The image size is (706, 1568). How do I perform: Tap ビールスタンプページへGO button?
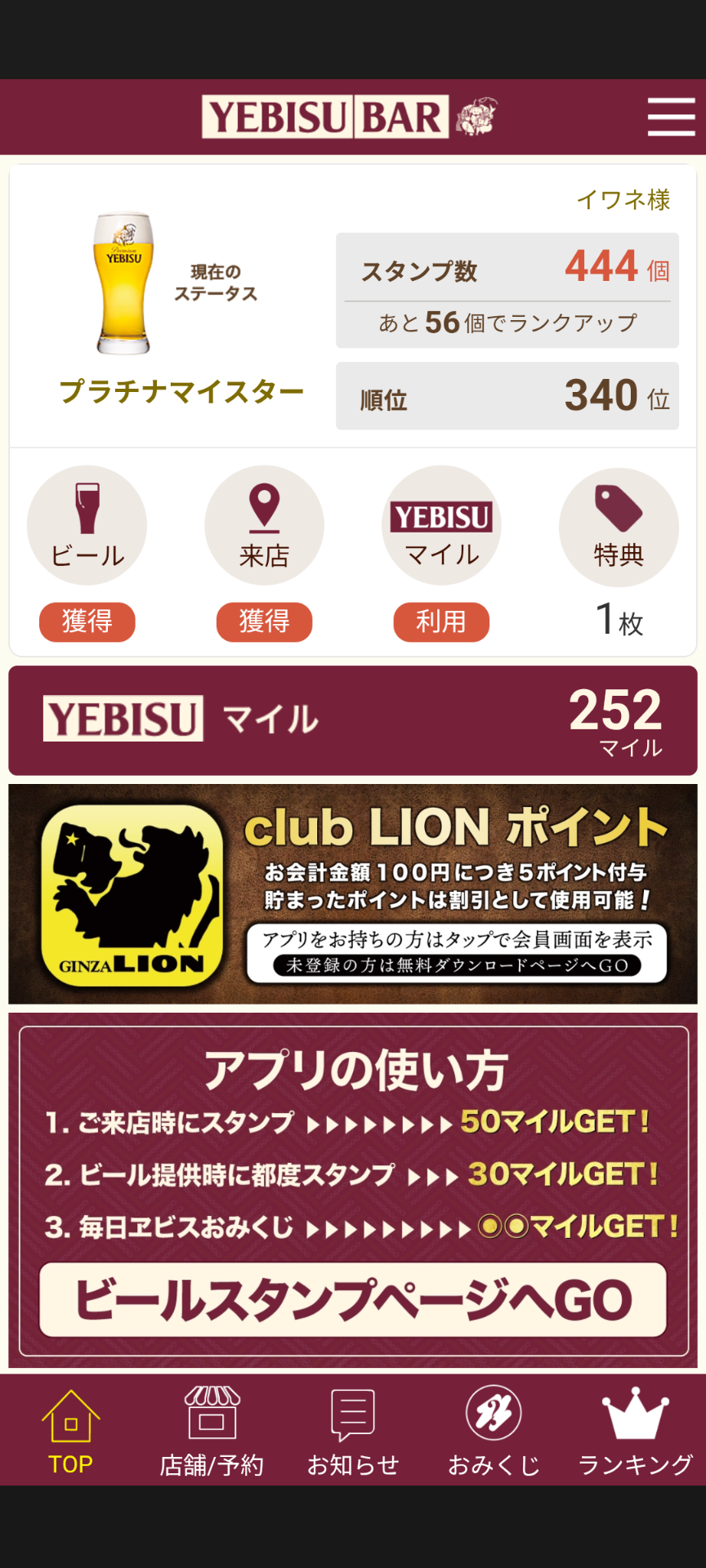[x=353, y=1300]
